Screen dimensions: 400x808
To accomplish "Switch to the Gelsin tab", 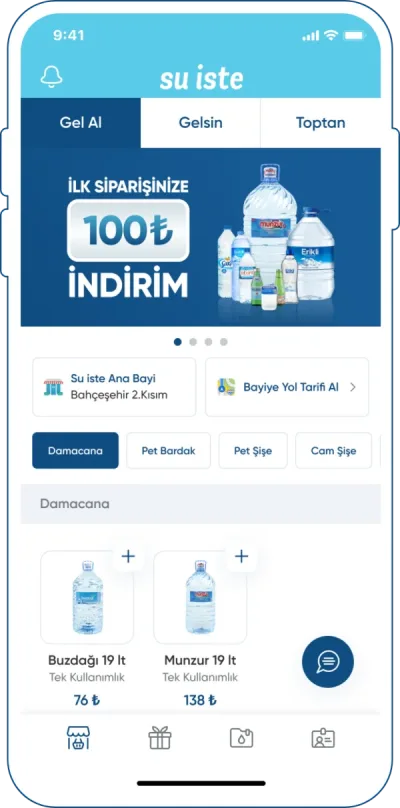I will click(x=201, y=123).
